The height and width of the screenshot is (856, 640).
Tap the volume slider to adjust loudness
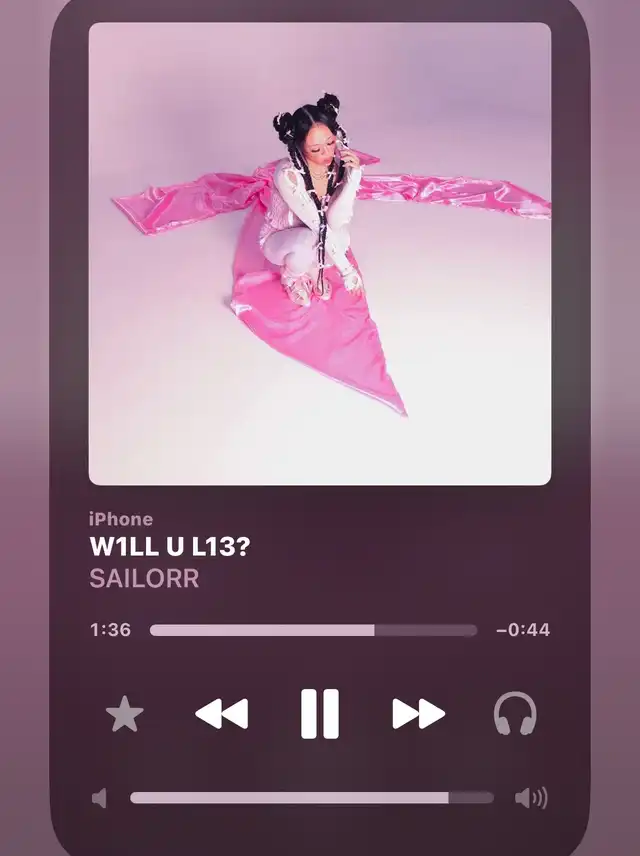312,798
